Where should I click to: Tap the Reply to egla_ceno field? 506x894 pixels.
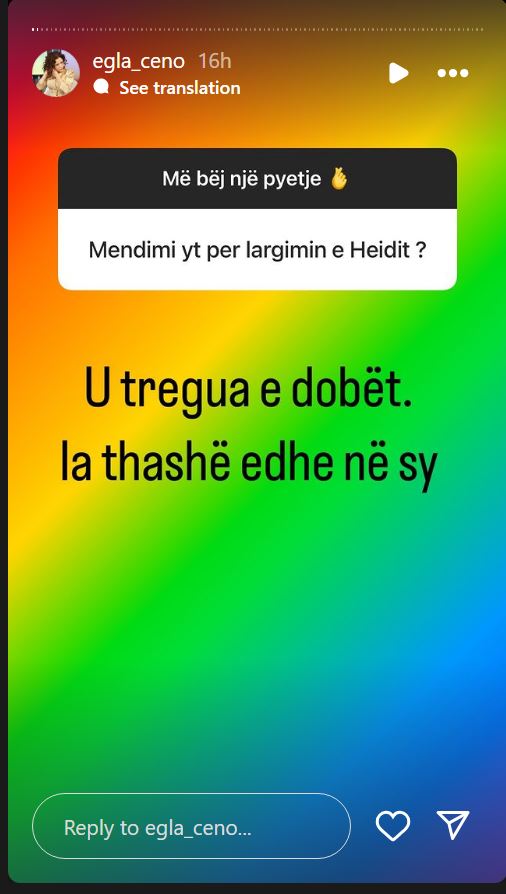pyautogui.click(x=191, y=826)
